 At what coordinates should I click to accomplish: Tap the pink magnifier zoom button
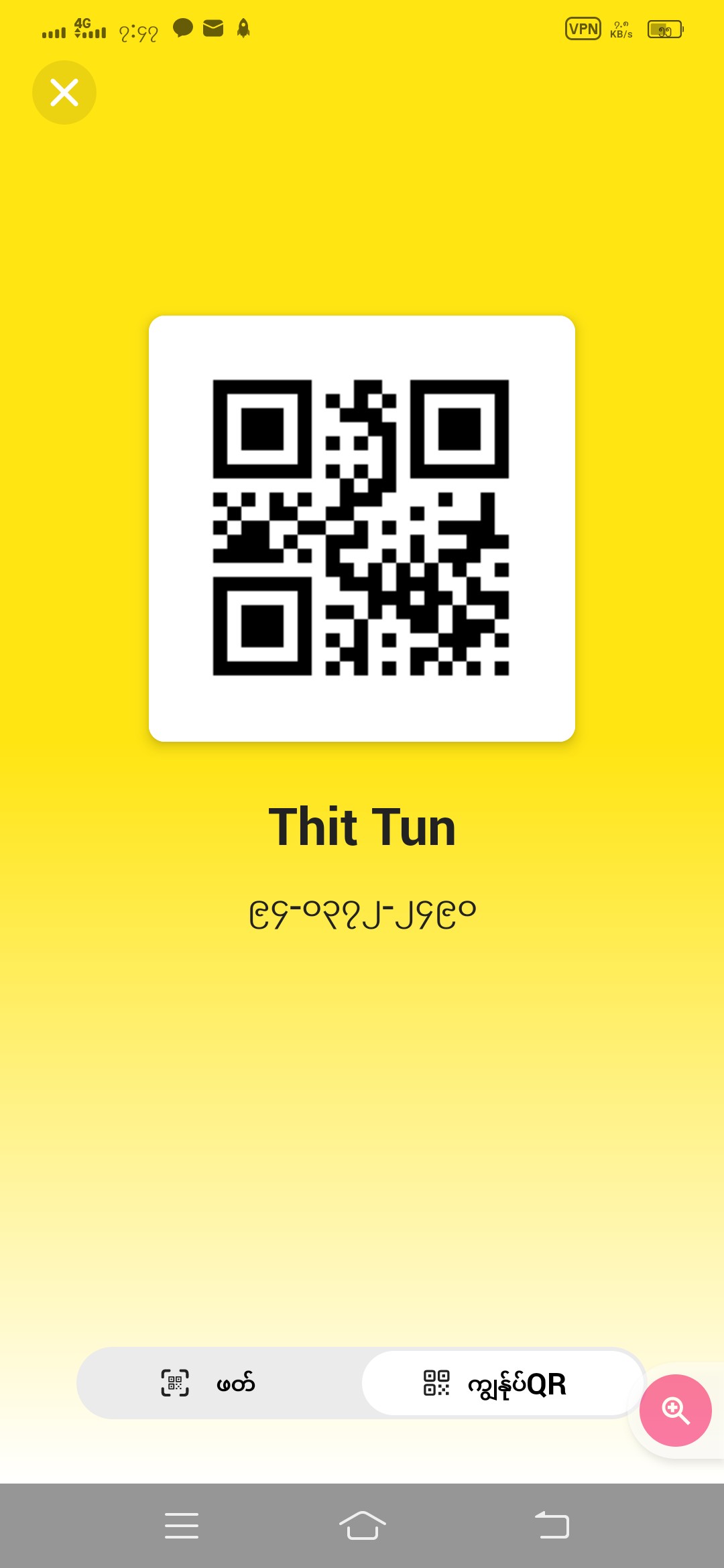675,1410
